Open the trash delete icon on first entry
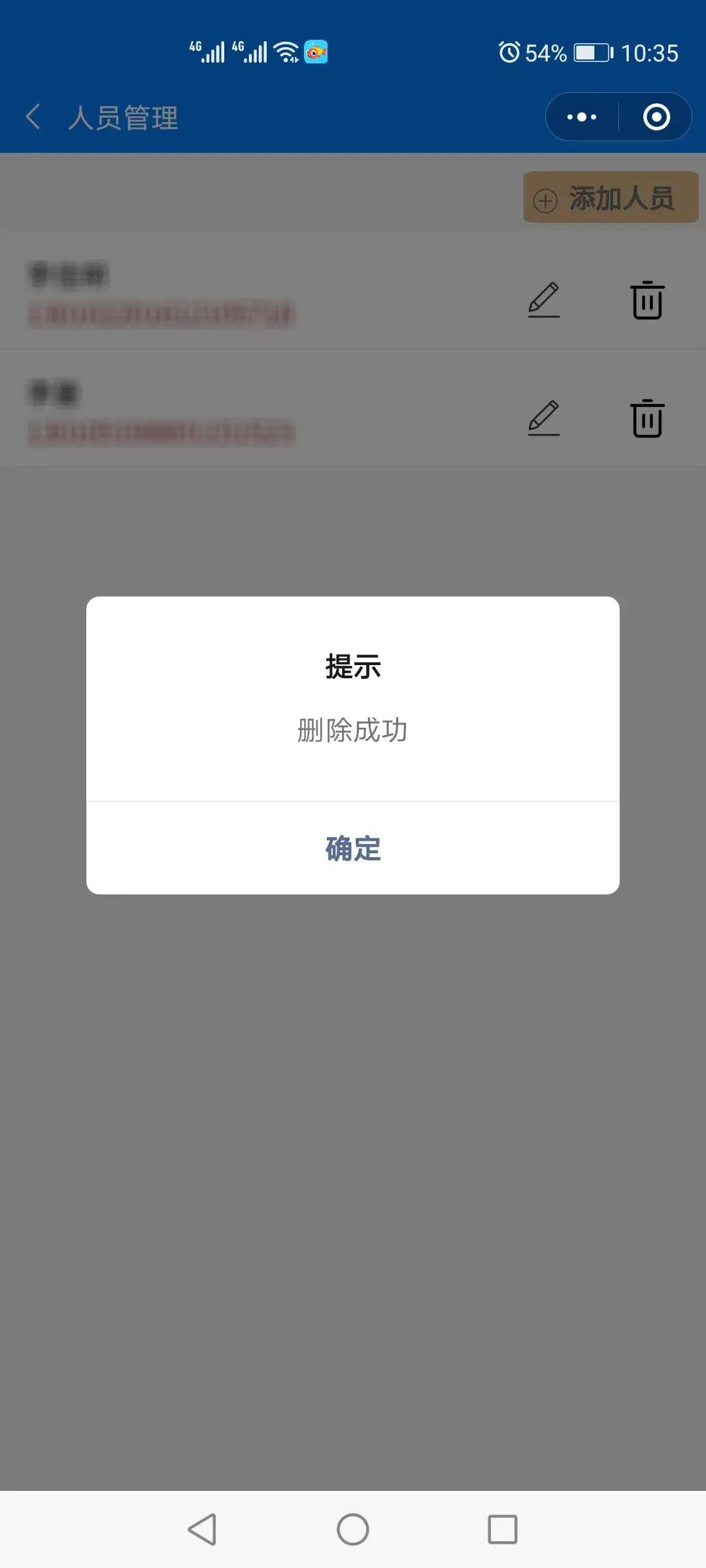The width and height of the screenshot is (706, 1568). coord(648,301)
